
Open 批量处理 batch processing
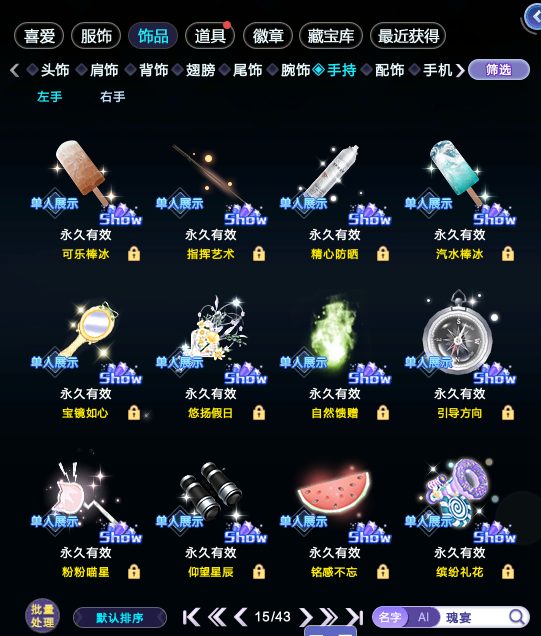(42, 616)
